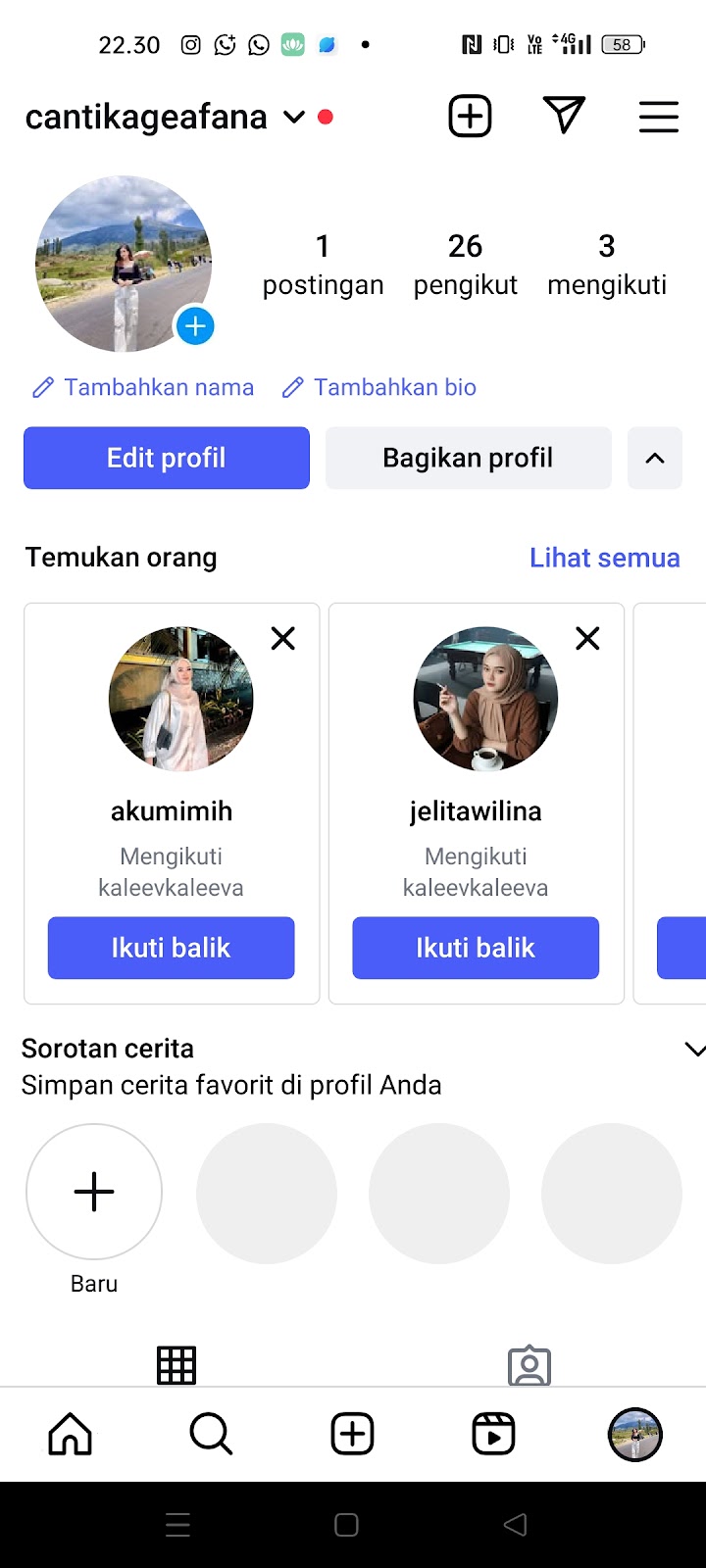Add a story via the profile photo plus badge
This screenshot has width=706, height=1568.
coord(195,326)
